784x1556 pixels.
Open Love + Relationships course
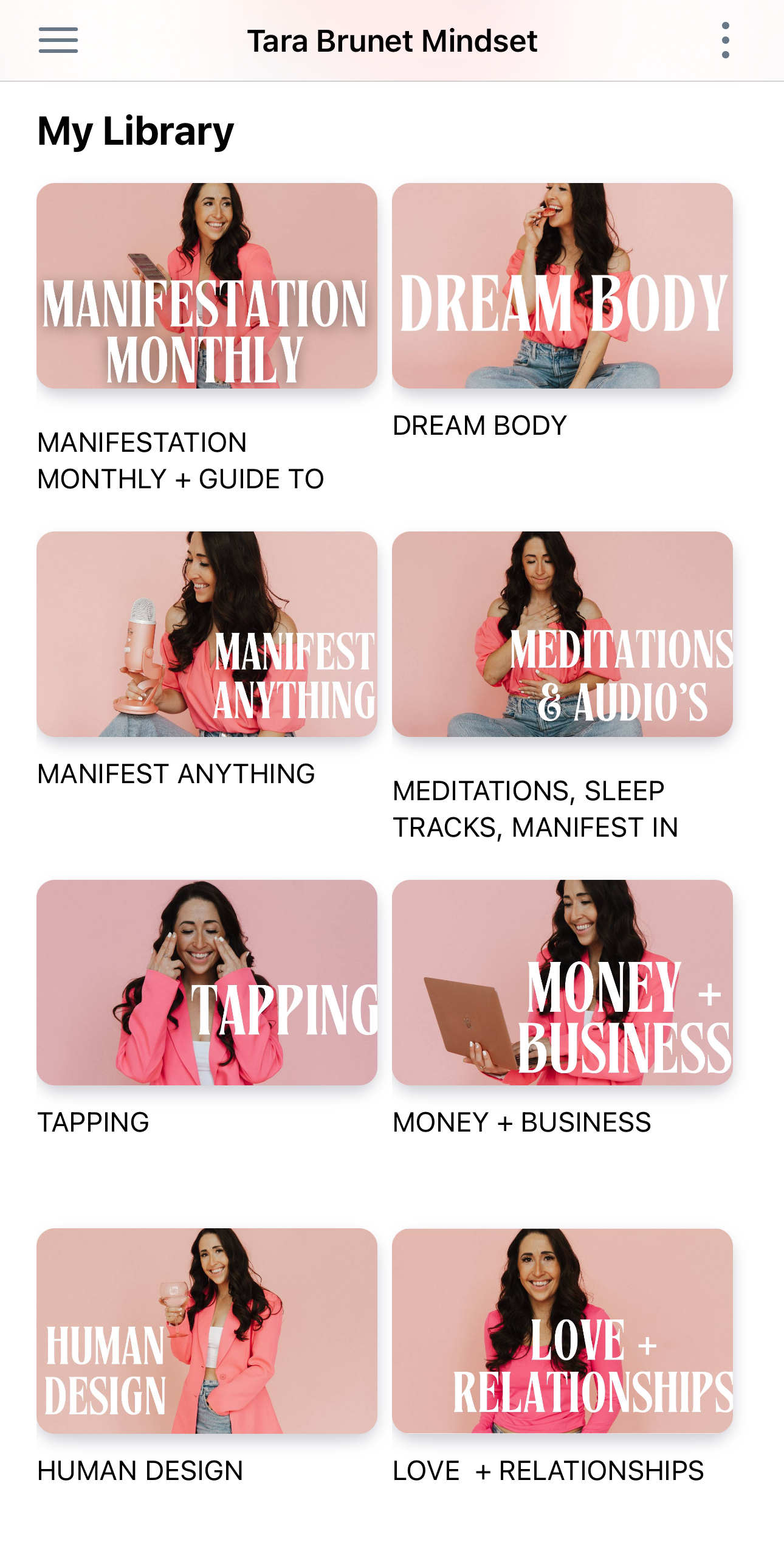click(x=562, y=1331)
